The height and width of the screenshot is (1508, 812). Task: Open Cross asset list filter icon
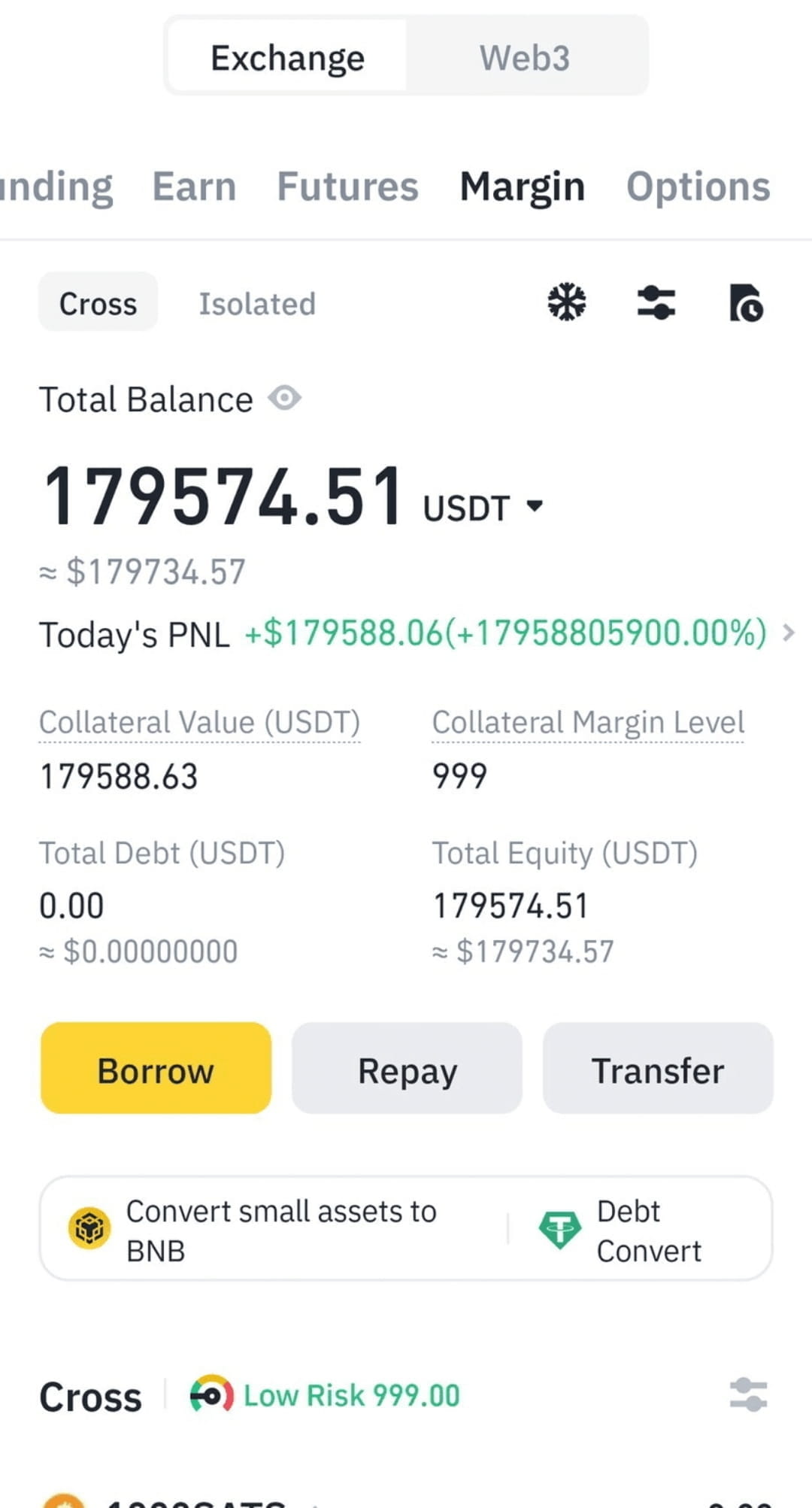[x=748, y=1395]
